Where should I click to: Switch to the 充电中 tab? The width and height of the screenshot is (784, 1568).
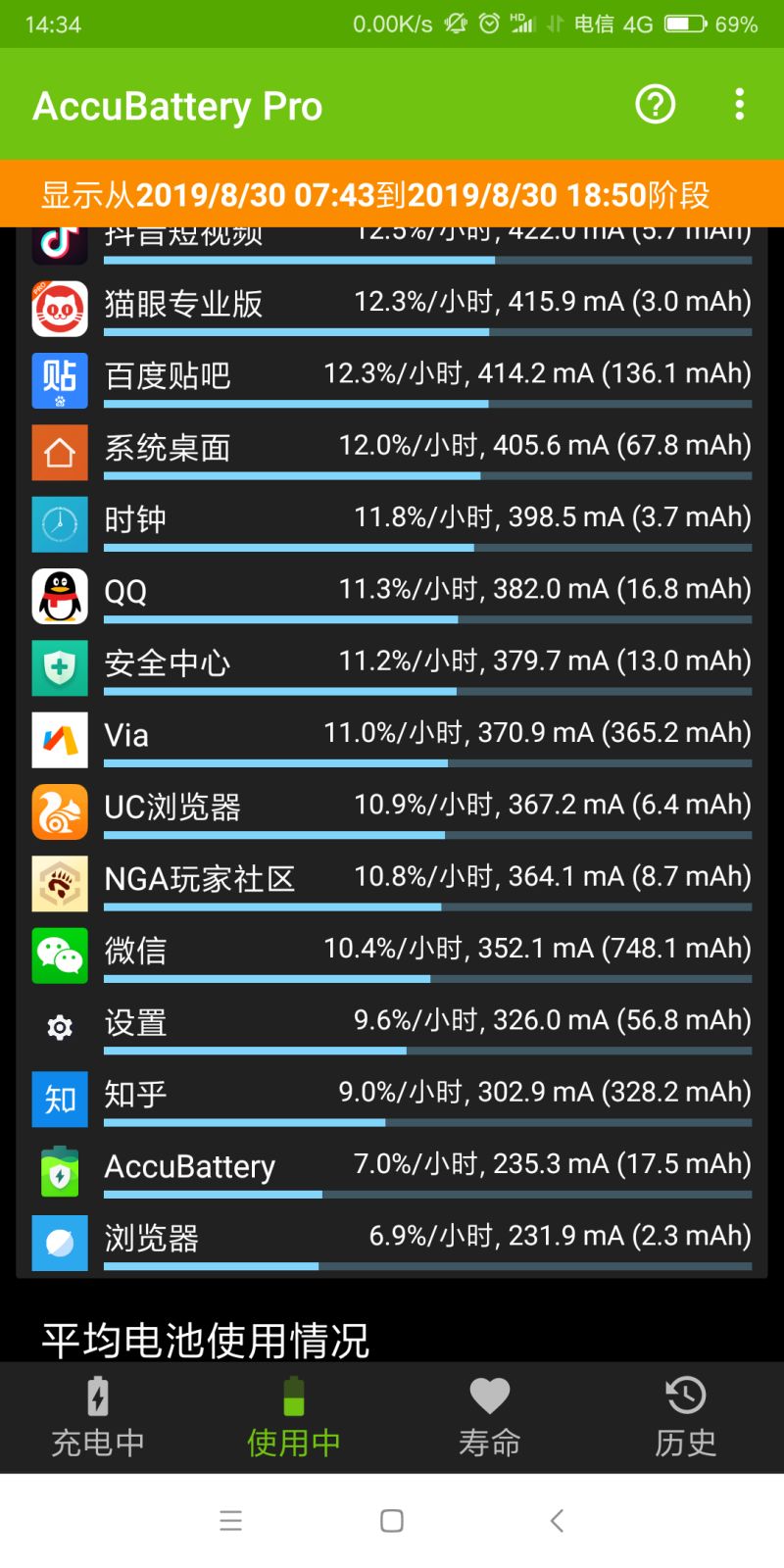(x=98, y=1417)
